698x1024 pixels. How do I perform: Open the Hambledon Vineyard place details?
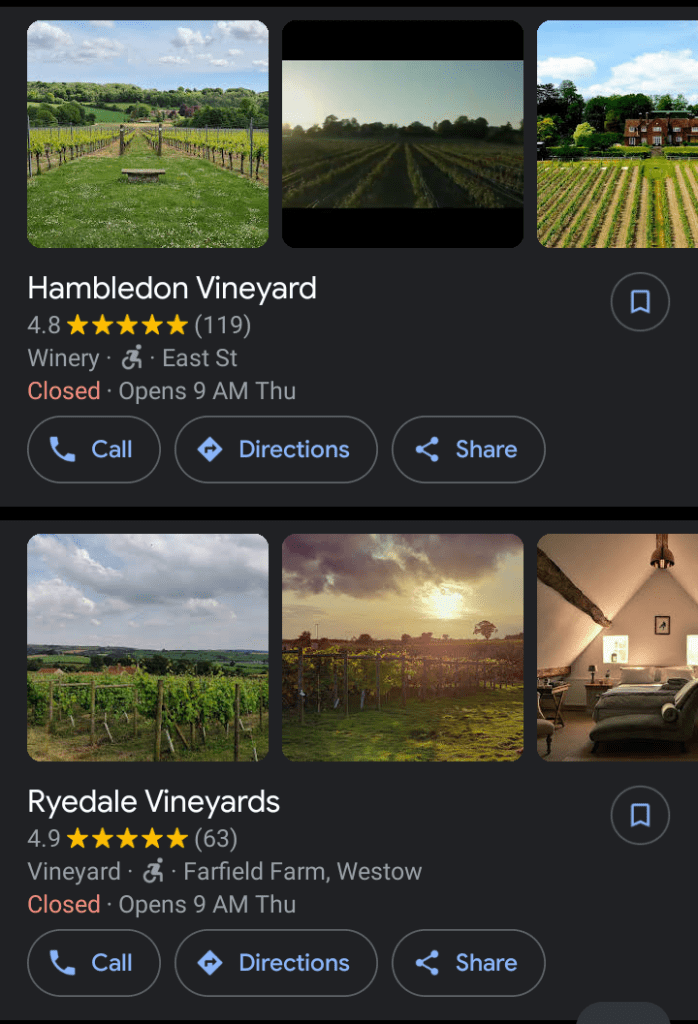click(172, 289)
